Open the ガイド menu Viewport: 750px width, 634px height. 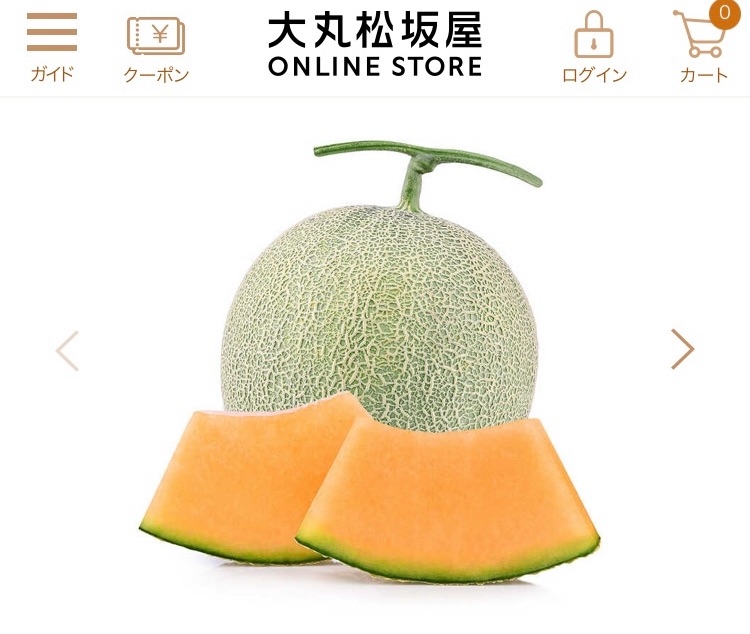pyautogui.click(x=52, y=47)
